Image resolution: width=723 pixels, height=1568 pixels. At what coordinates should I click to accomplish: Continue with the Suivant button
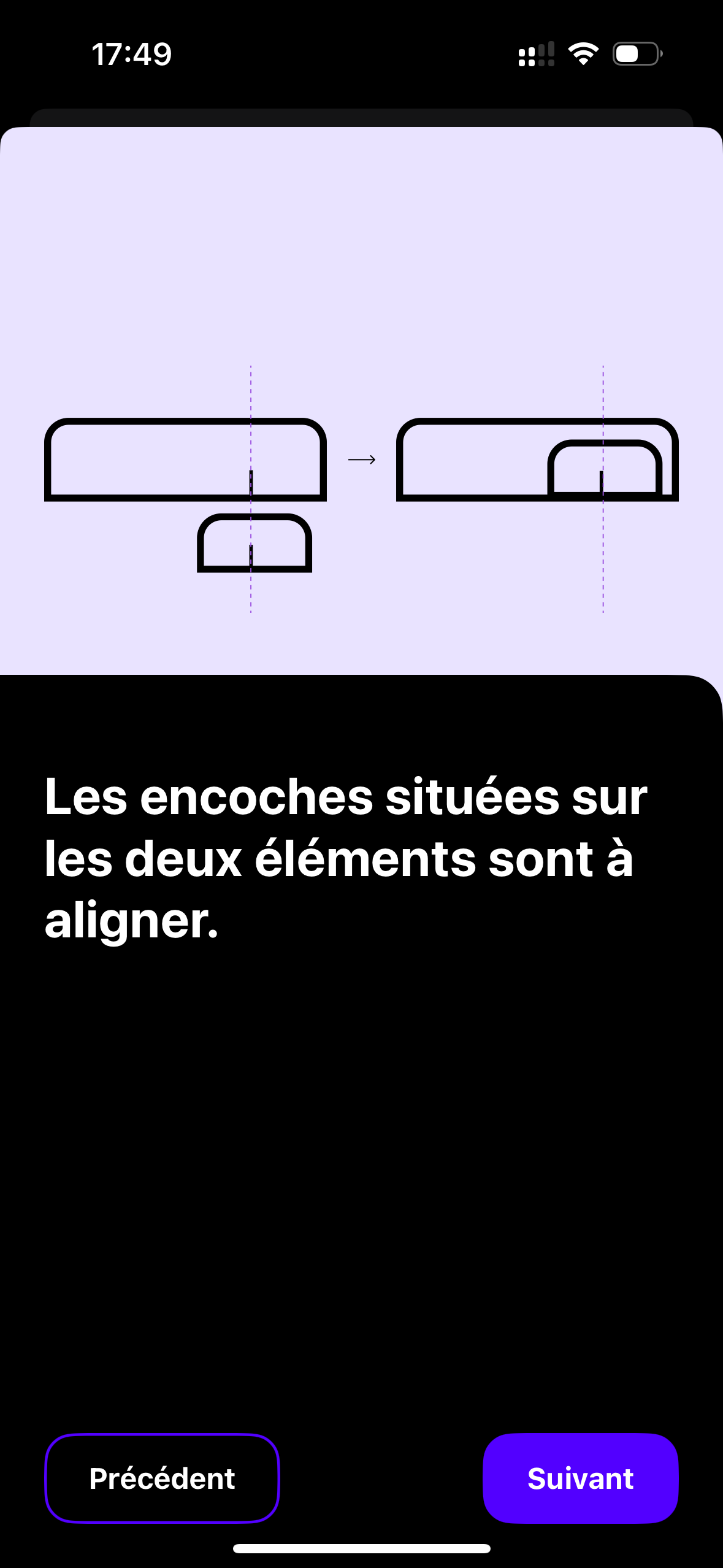click(x=580, y=1478)
